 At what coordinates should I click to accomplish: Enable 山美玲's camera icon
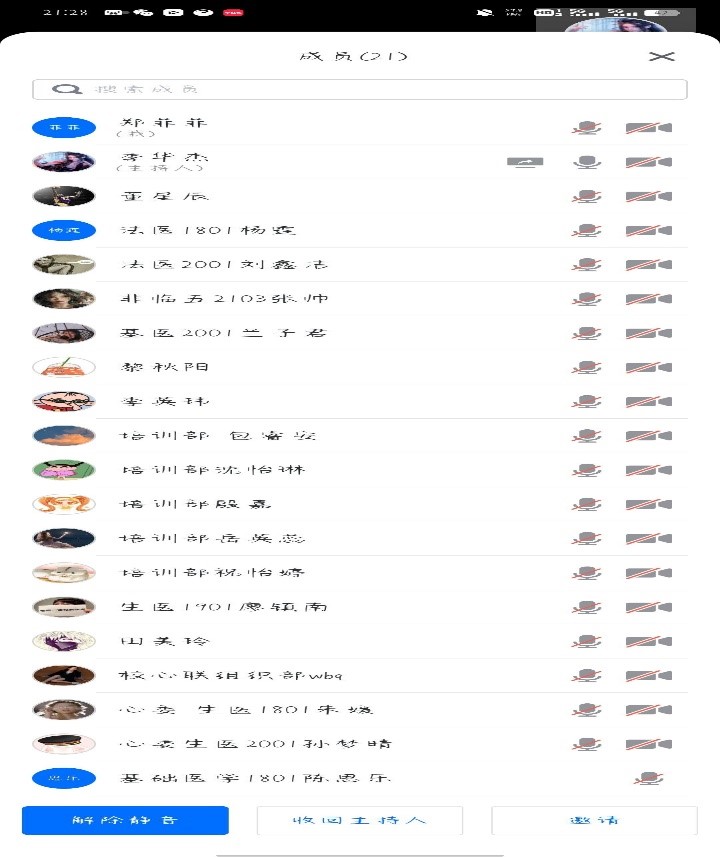(x=648, y=640)
